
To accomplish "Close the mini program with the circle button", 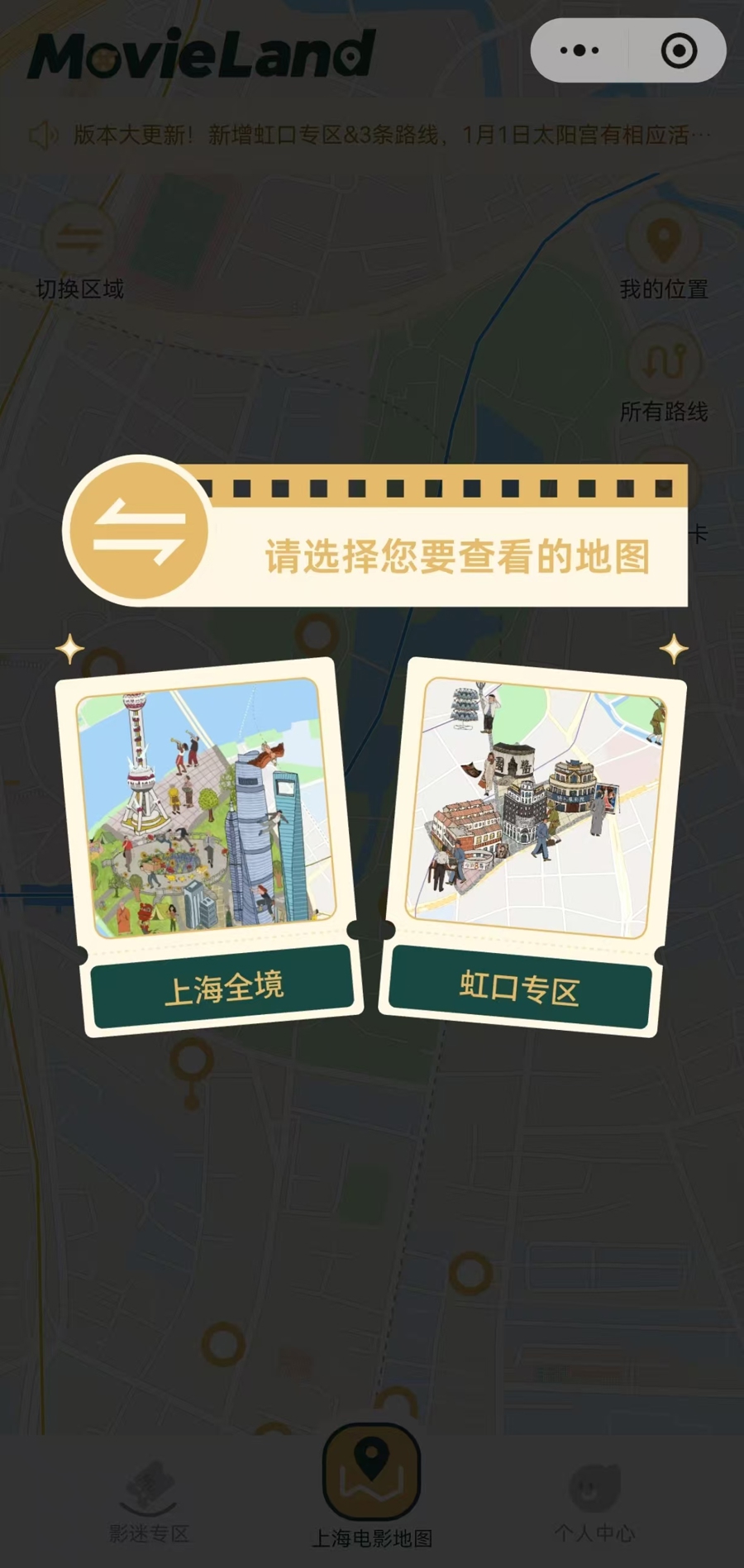I will tap(679, 50).
